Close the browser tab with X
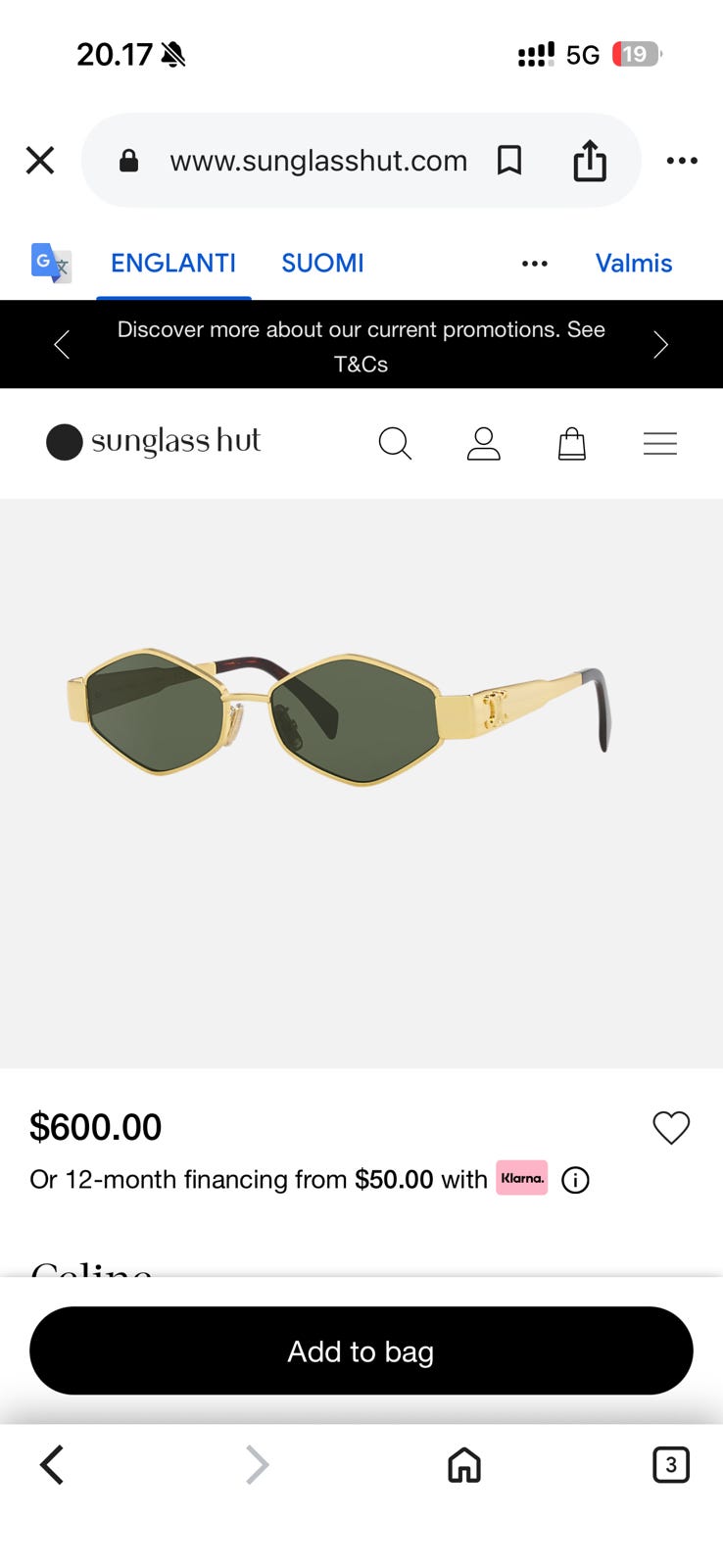 (40, 160)
